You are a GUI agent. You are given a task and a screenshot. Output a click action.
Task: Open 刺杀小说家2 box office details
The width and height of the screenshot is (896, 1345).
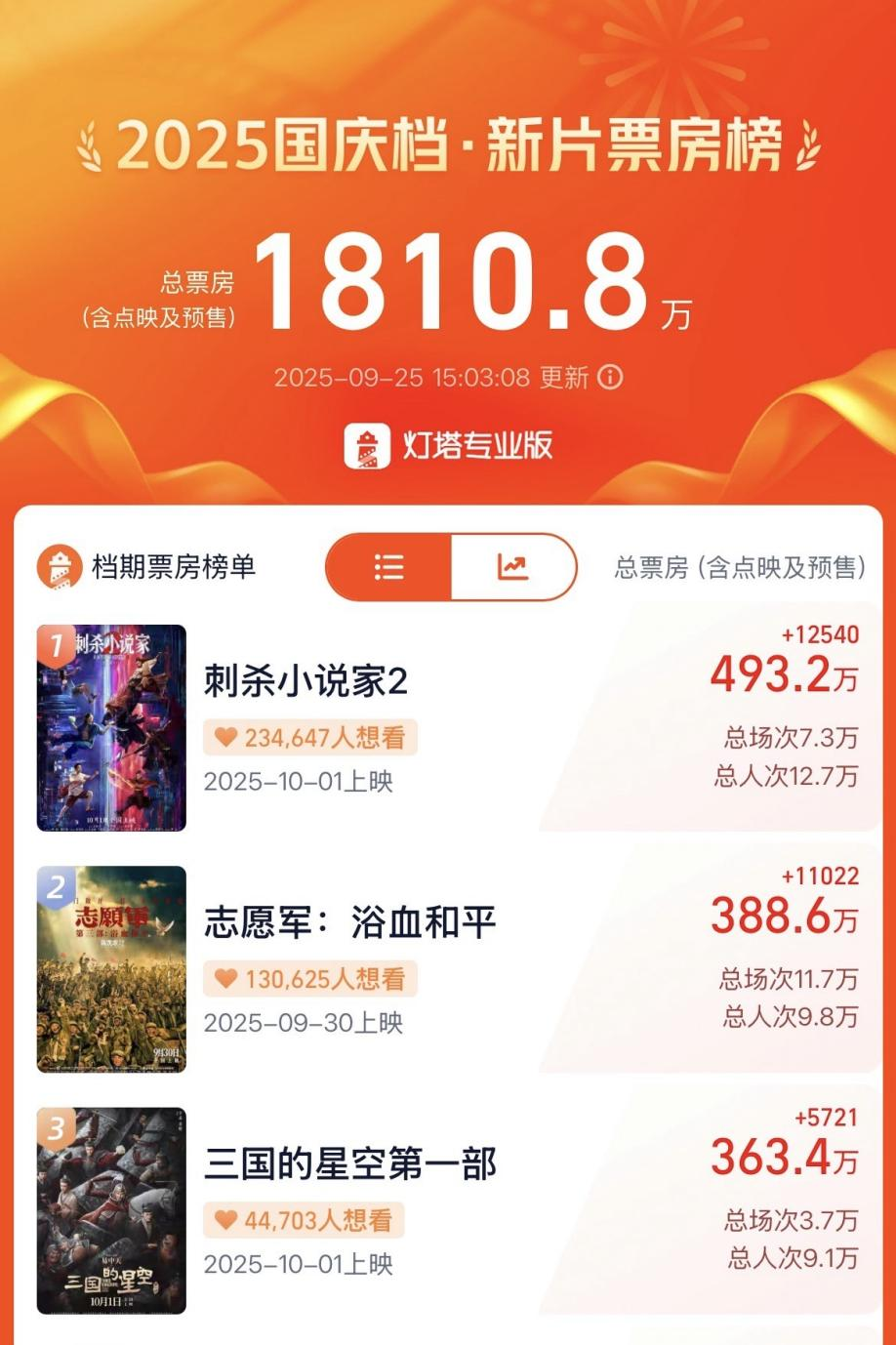point(784,675)
